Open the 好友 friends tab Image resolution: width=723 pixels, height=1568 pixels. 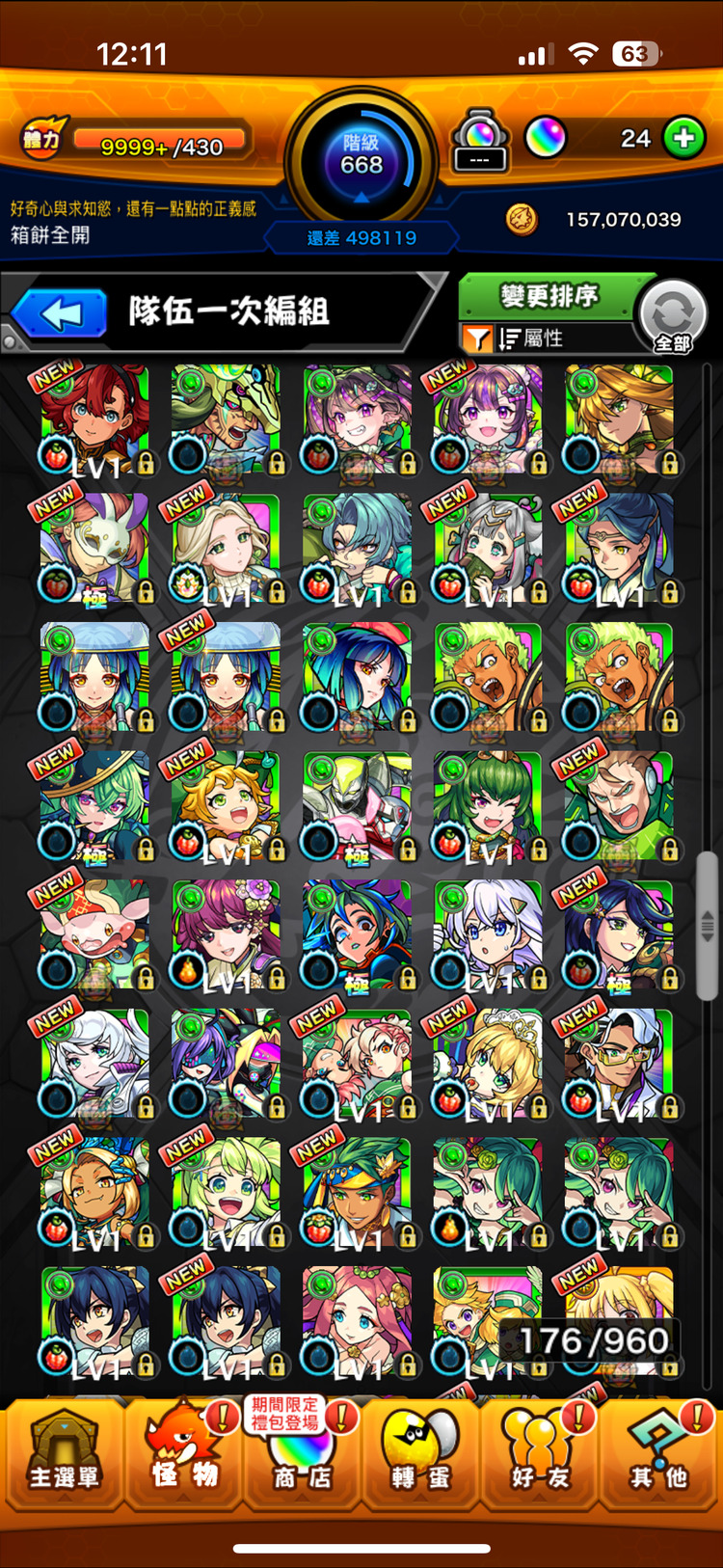click(x=540, y=1454)
